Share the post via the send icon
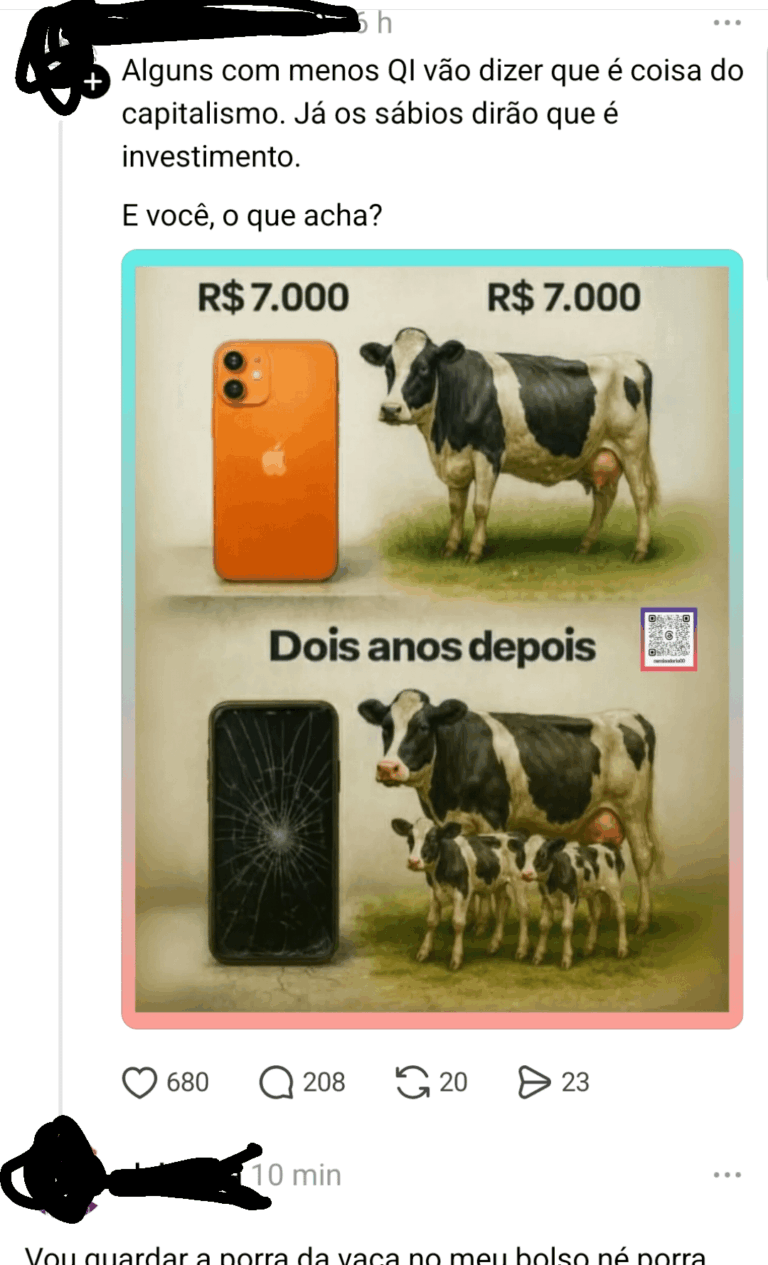Screen dimensions: 768x1265 coord(535,1082)
